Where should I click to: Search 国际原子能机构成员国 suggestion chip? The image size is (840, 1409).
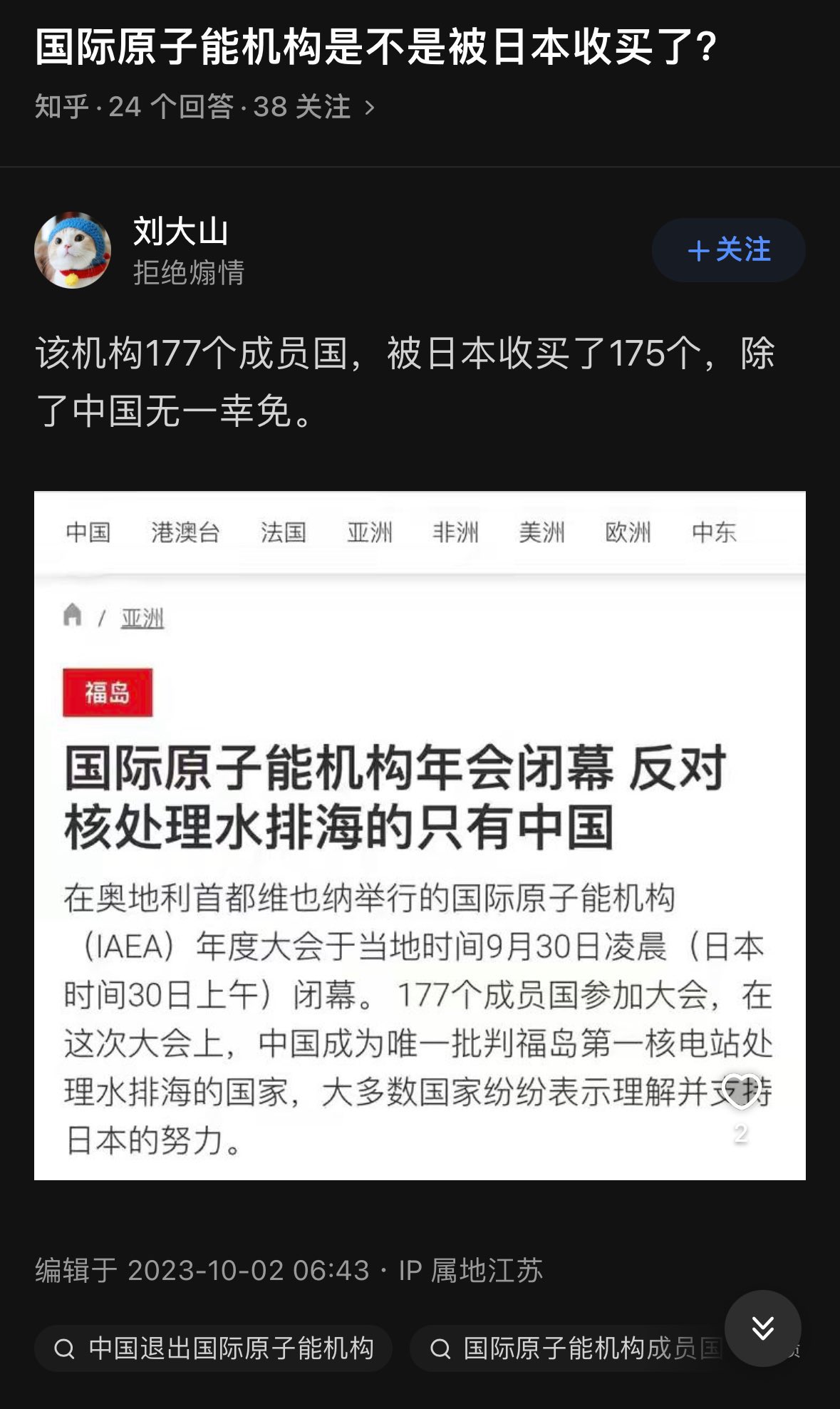570,1348
